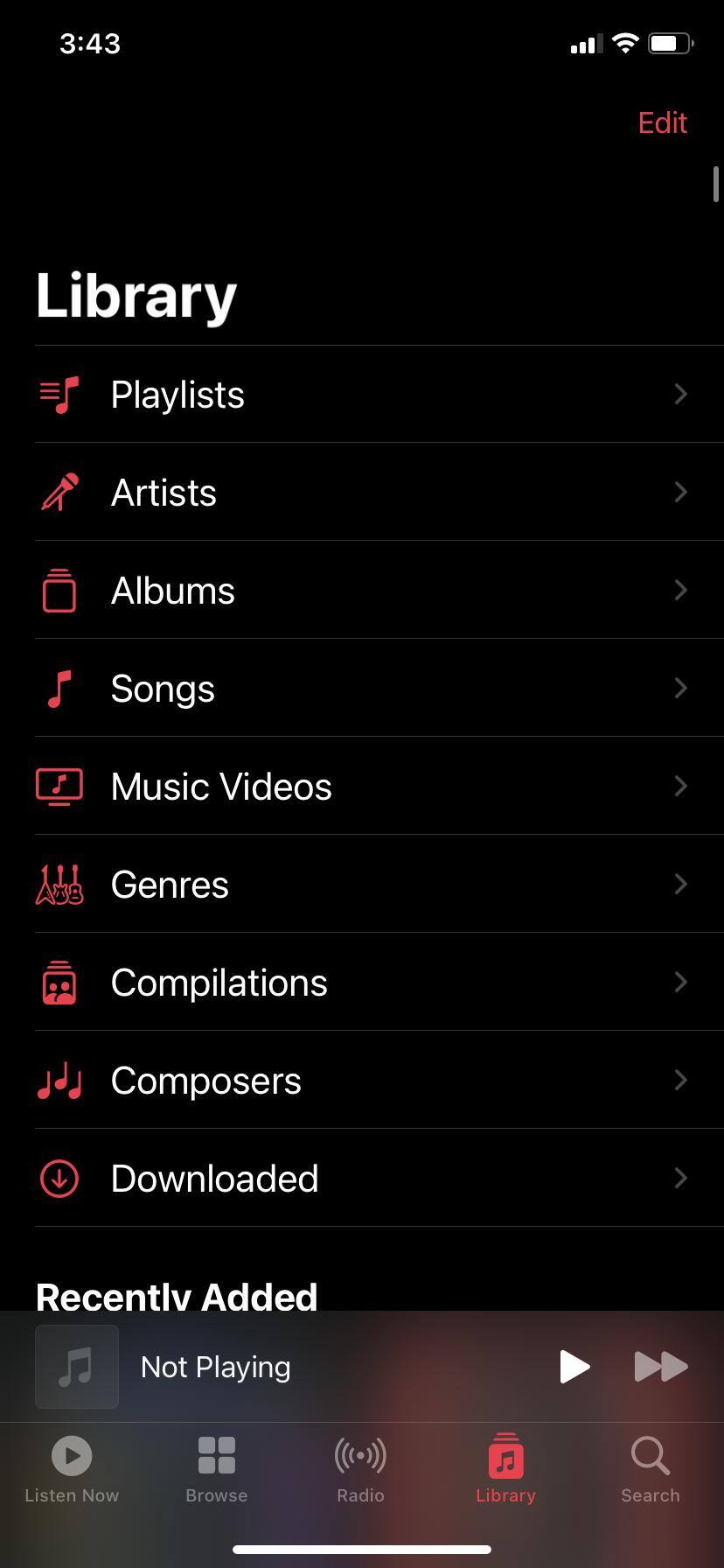Switch to the Search tab
Viewport: 724px width, 1568px height.
[x=650, y=1470]
